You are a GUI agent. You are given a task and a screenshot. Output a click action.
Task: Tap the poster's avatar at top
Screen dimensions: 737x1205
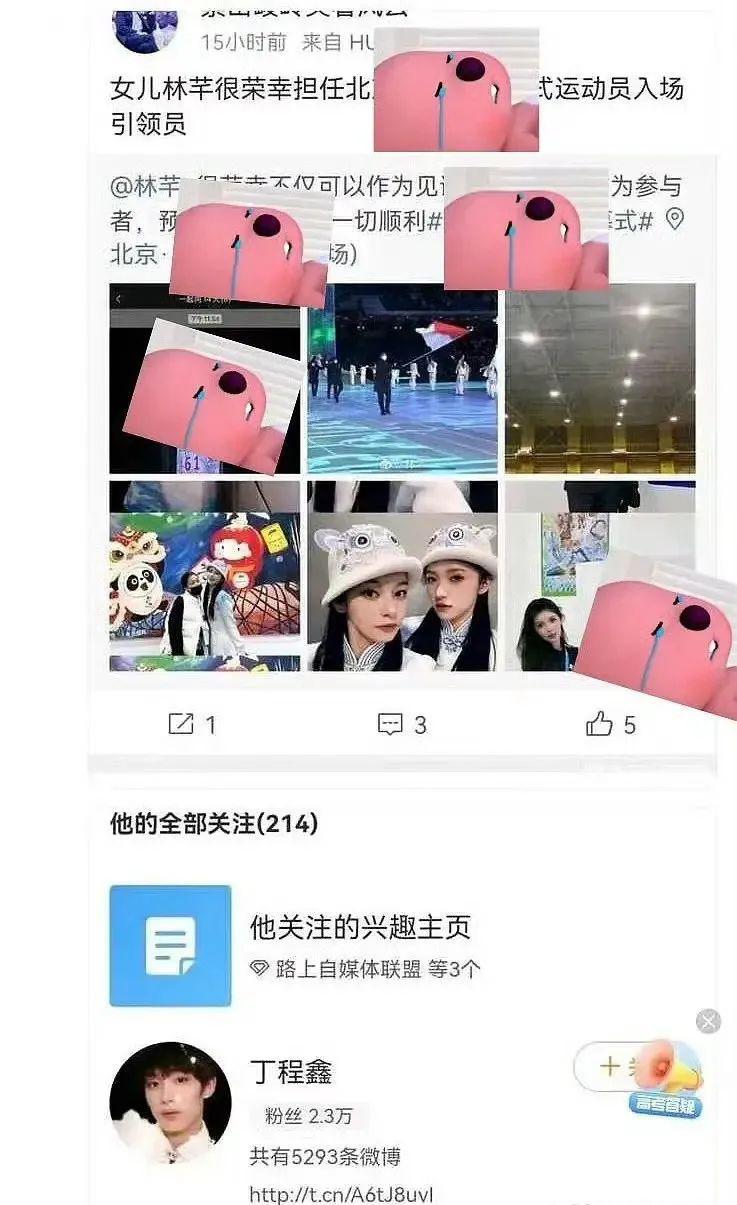(146, 30)
